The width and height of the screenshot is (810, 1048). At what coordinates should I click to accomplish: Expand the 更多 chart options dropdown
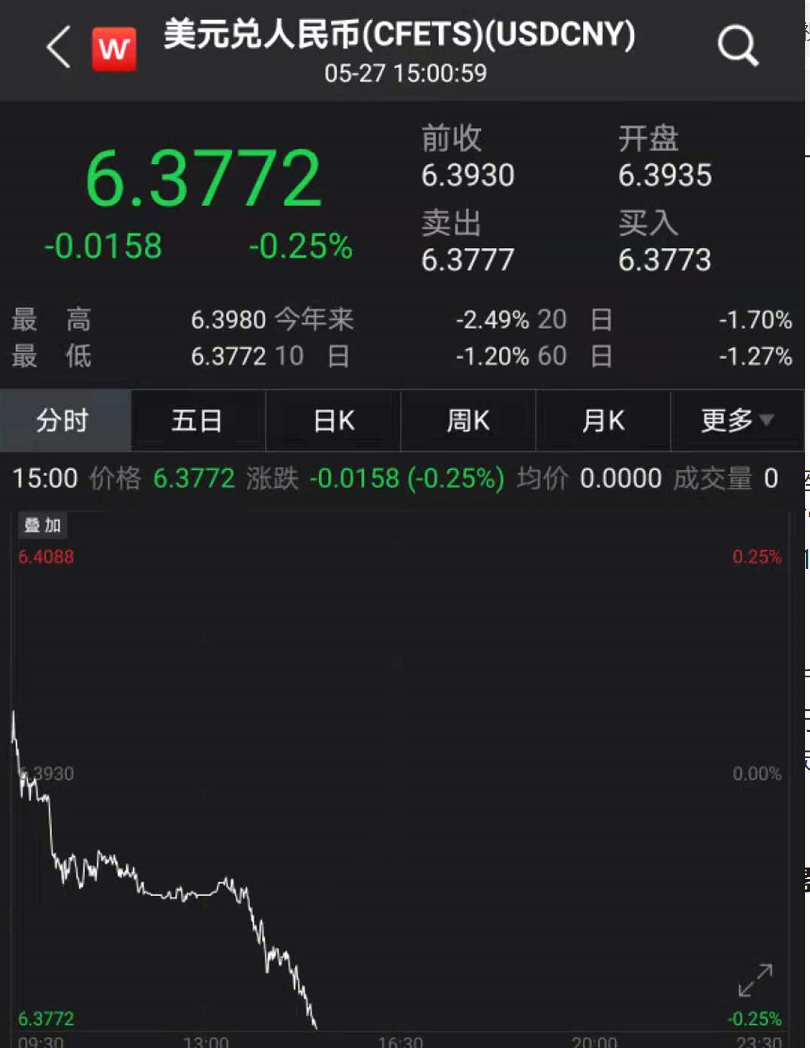pos(737,421)
